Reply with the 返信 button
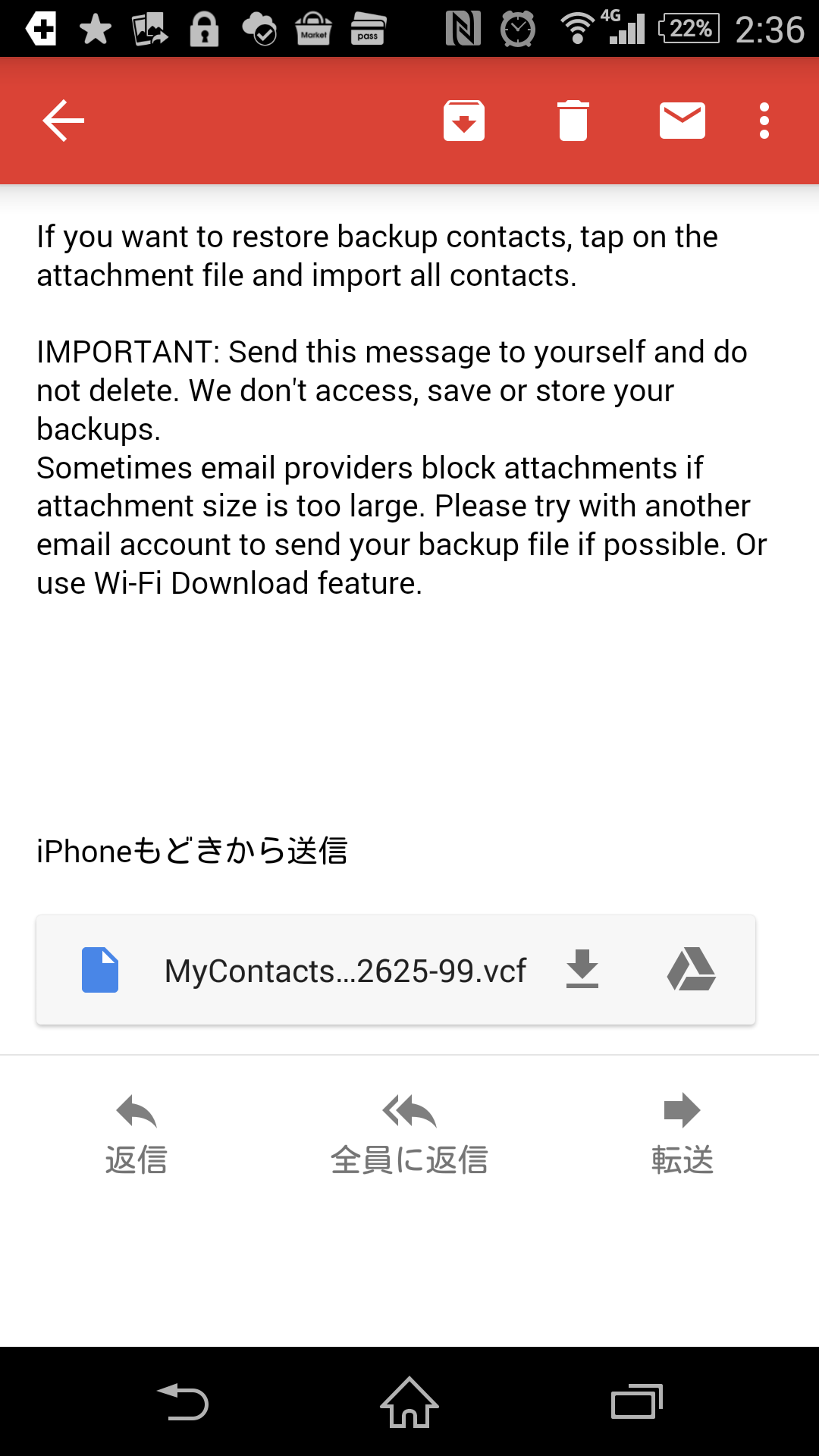819x1456 pixels. click(x=136, y=1134)
